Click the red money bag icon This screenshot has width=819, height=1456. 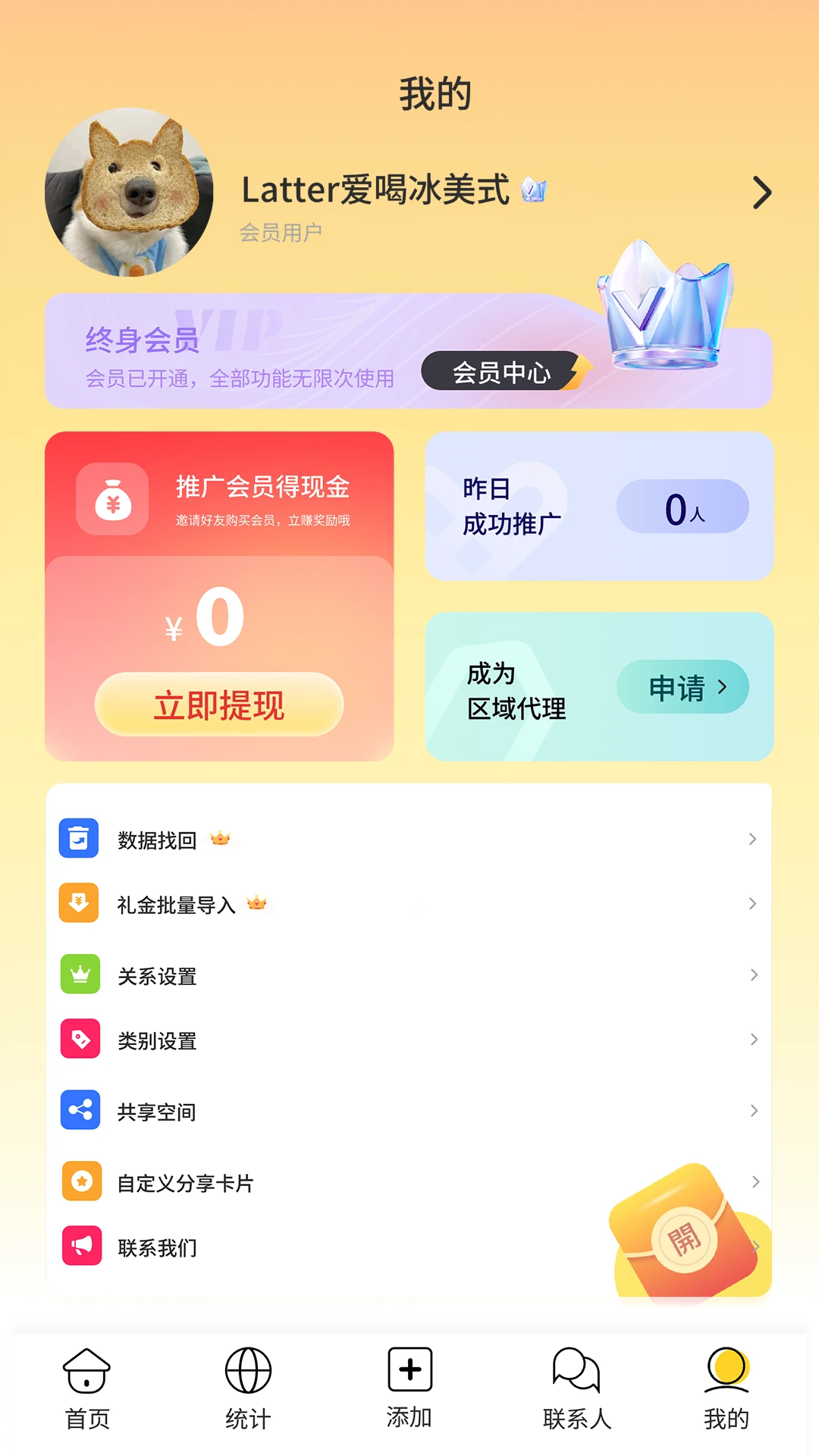[111, 500]
